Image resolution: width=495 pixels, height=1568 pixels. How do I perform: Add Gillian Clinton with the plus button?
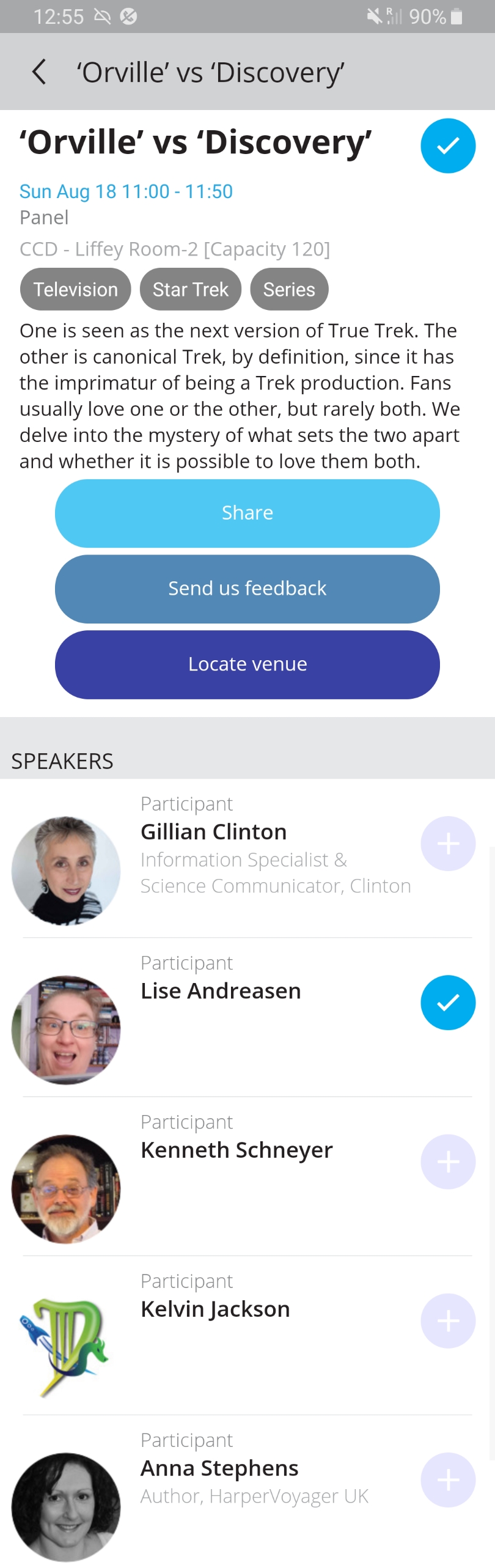447,844
